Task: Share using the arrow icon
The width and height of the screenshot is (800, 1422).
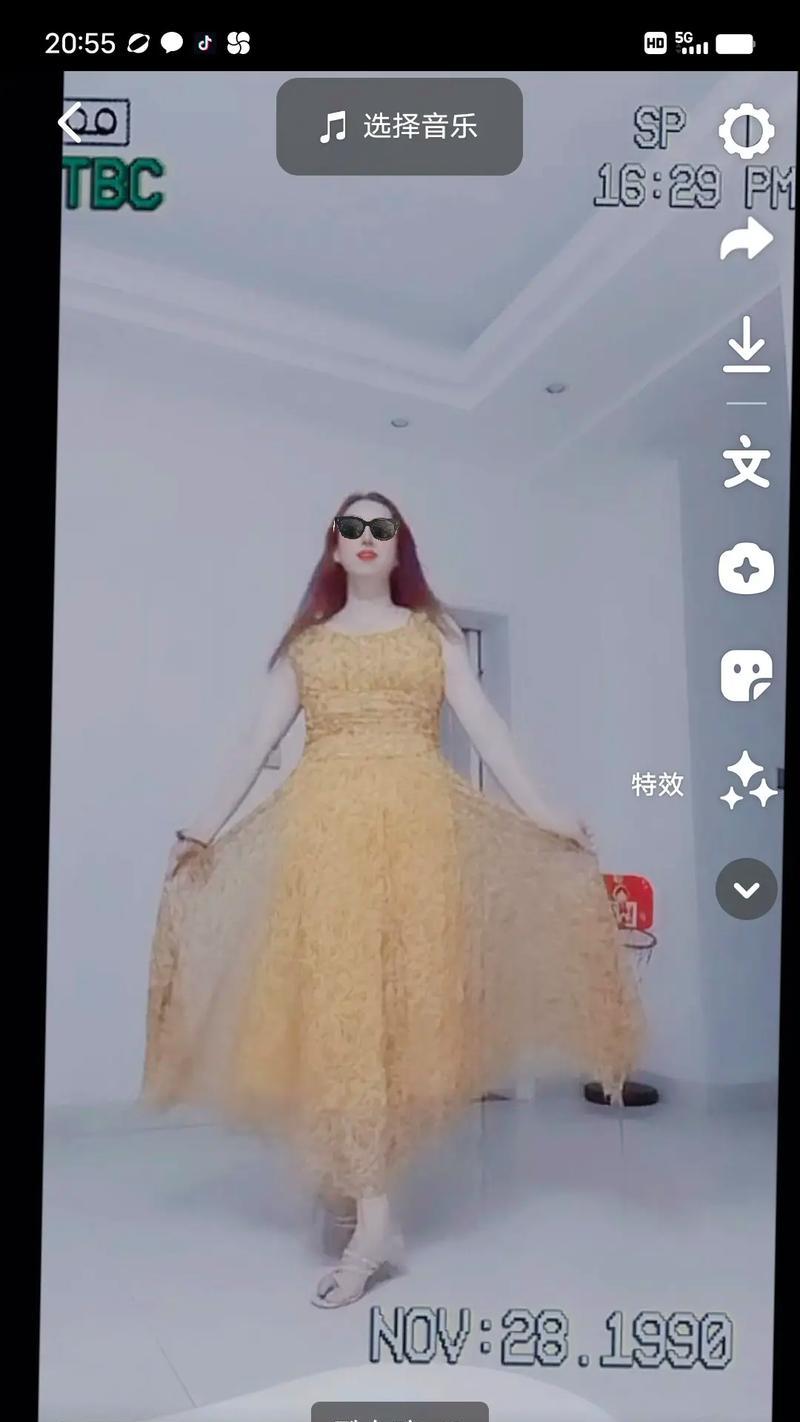Action: point(746,240)
